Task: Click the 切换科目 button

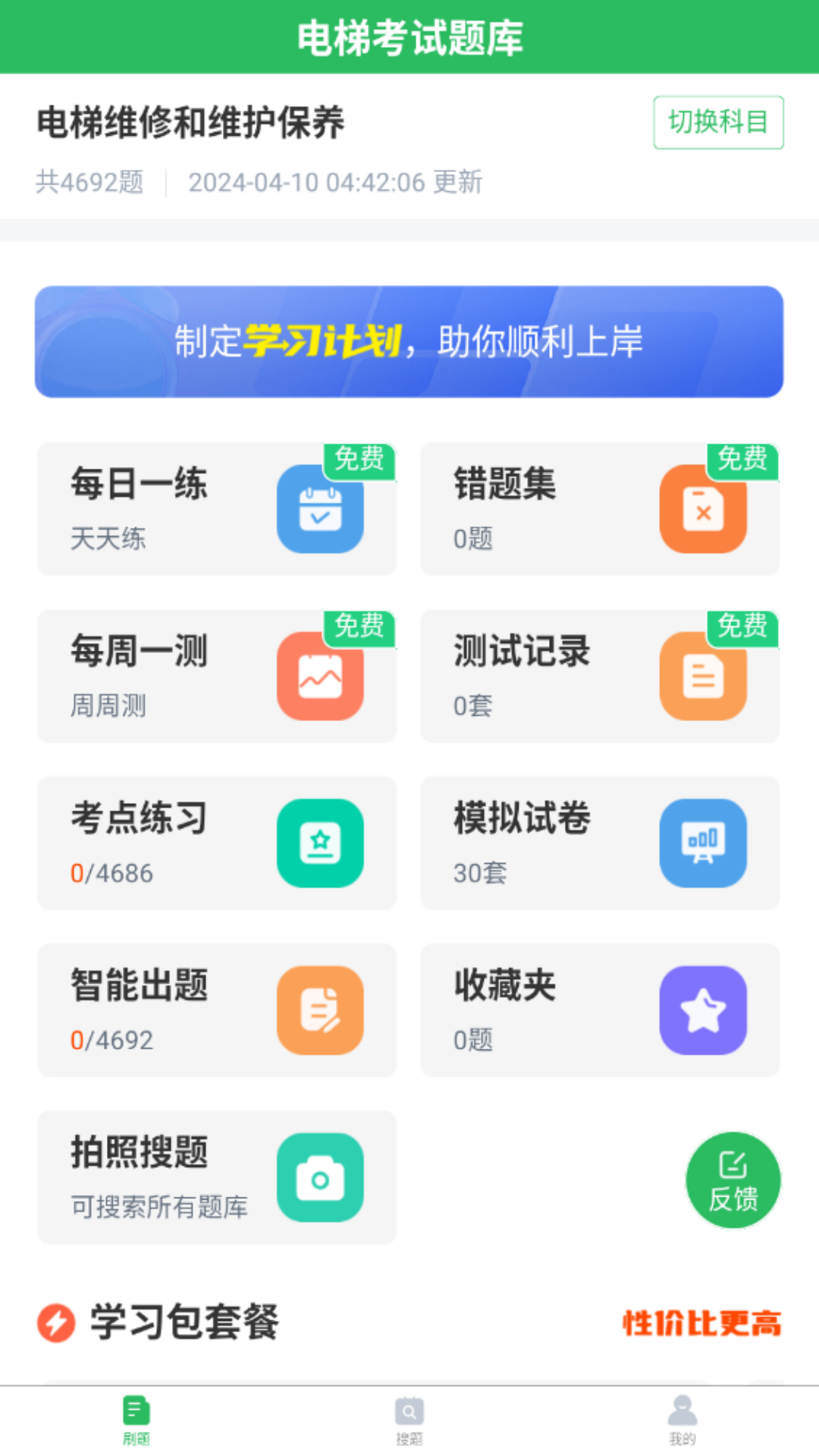Action: [x=717, y=123]
